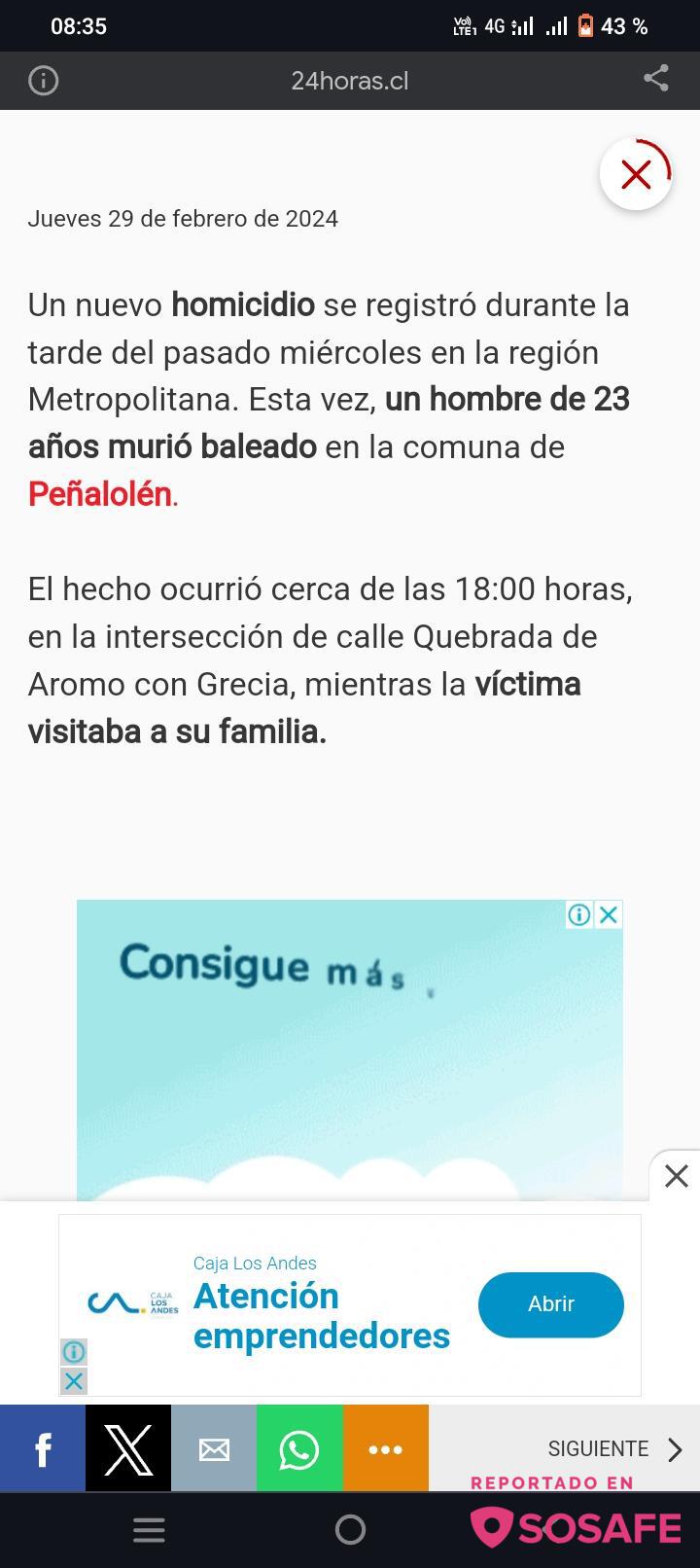Share the article on Facebook
700x1568 pixels.
(x=43, y=1448)
